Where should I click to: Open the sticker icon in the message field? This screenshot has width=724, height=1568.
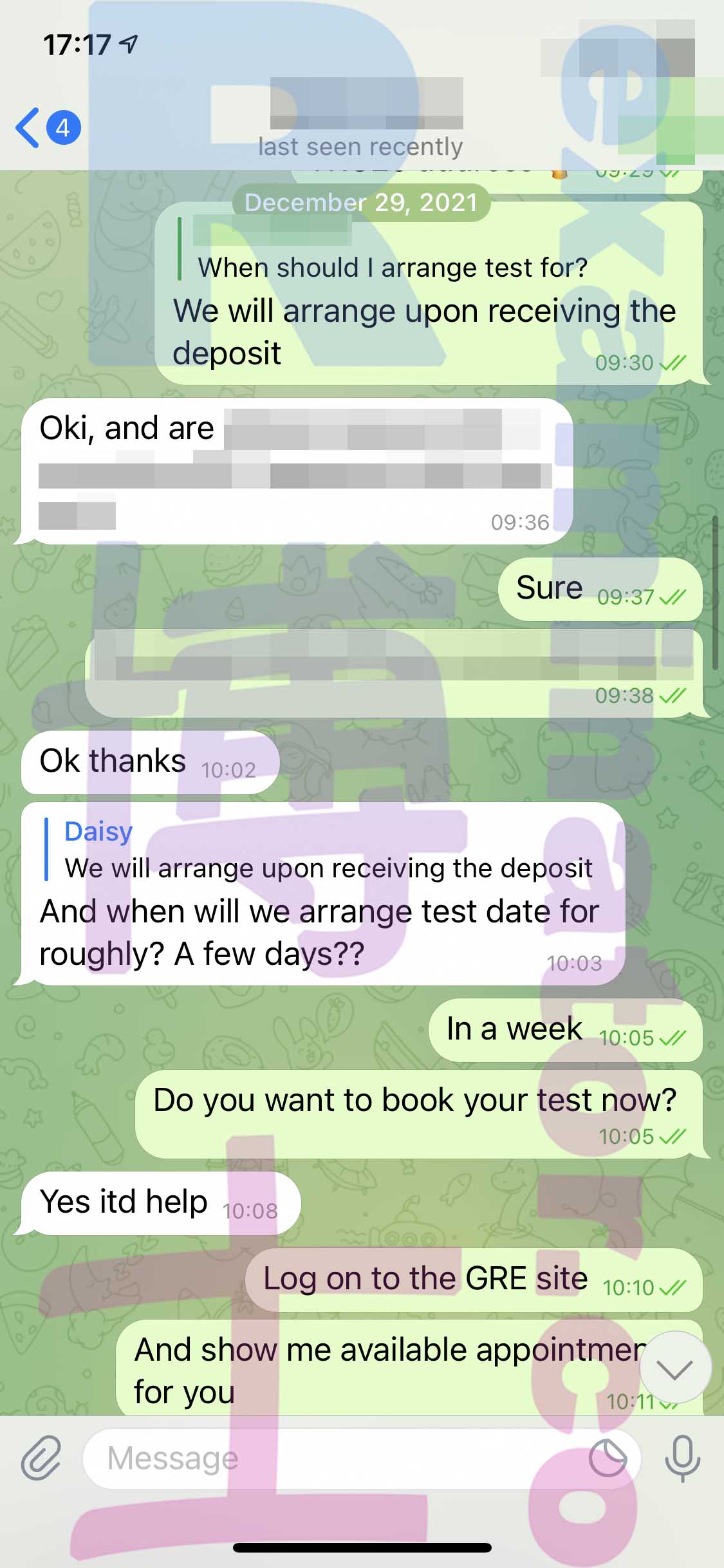[608, 1458]
